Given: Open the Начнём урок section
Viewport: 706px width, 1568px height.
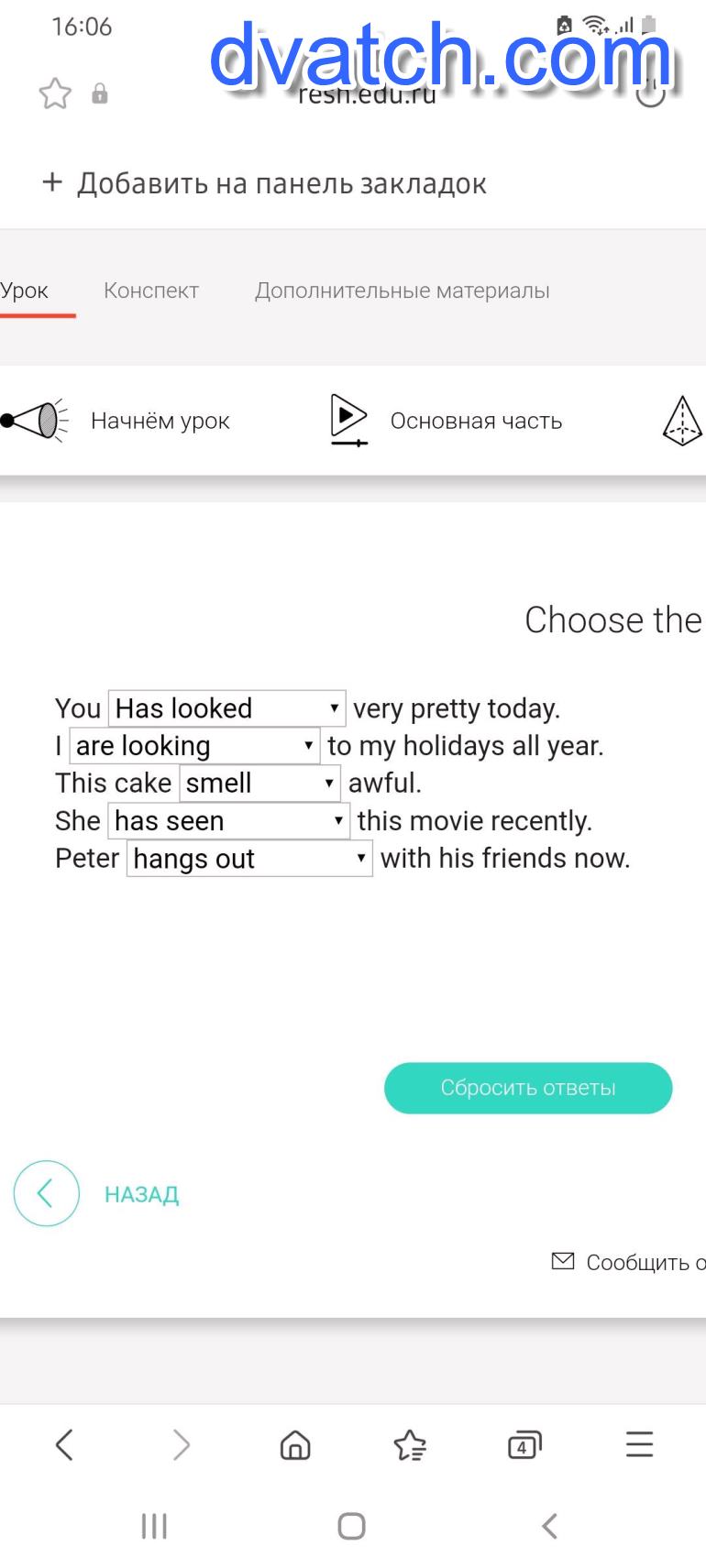Looking at the screenshot, I should tap(115, 421).
